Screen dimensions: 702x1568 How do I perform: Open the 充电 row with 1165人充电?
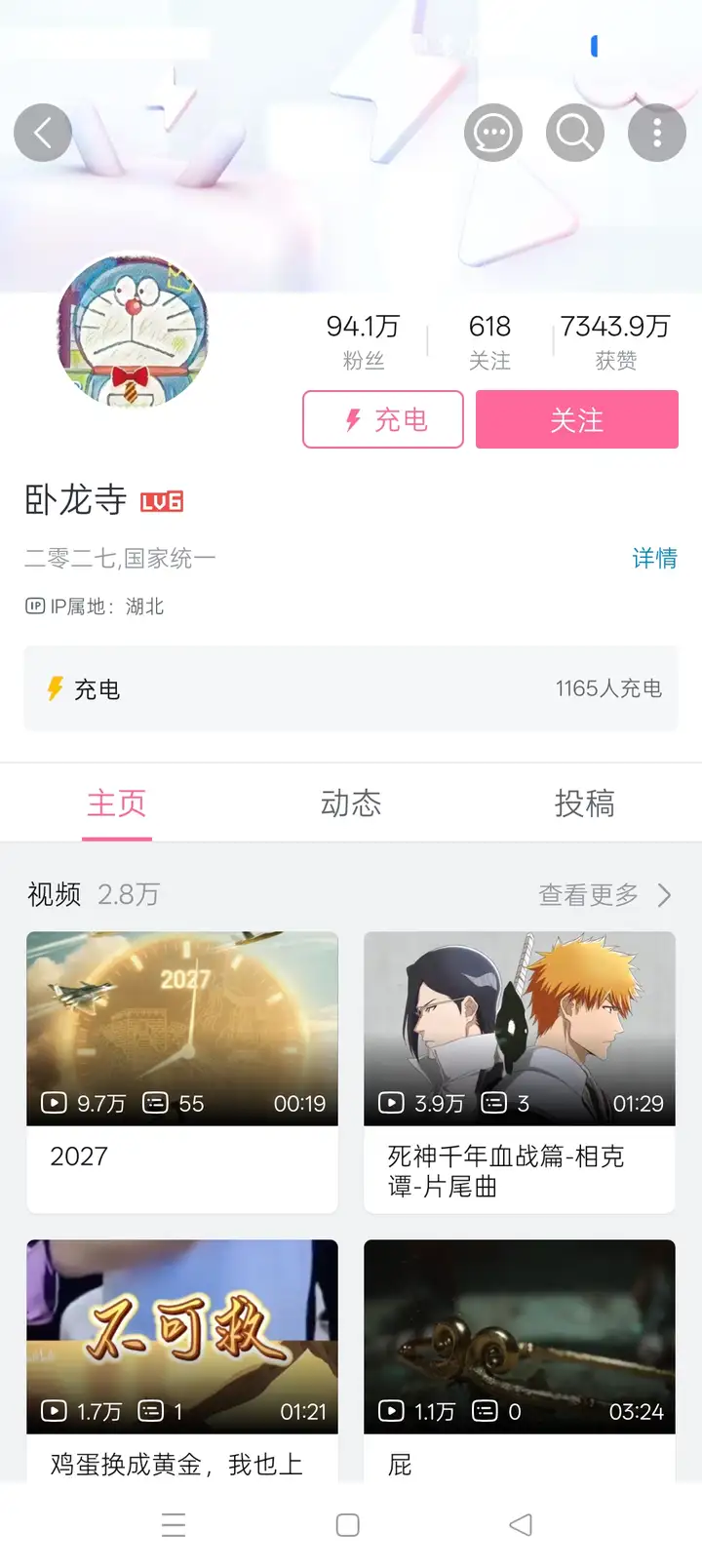(351, 688)
